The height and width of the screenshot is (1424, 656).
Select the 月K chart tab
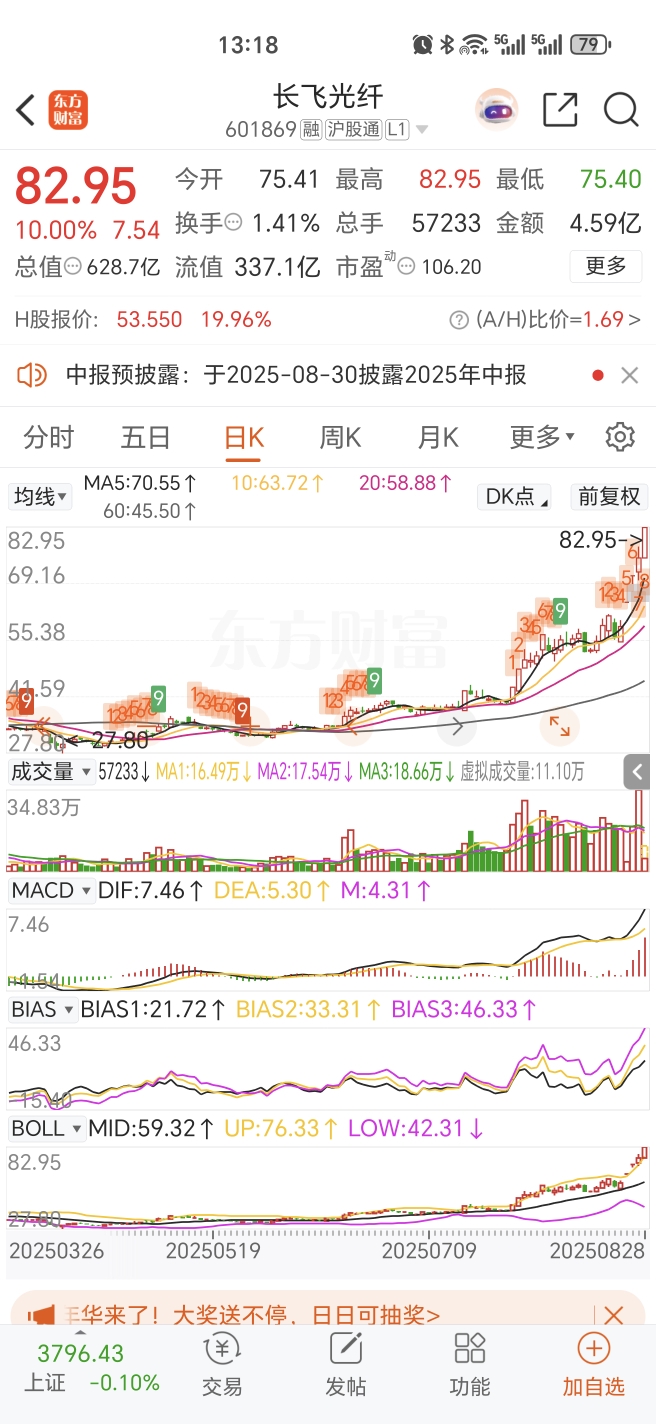point(438,437)
